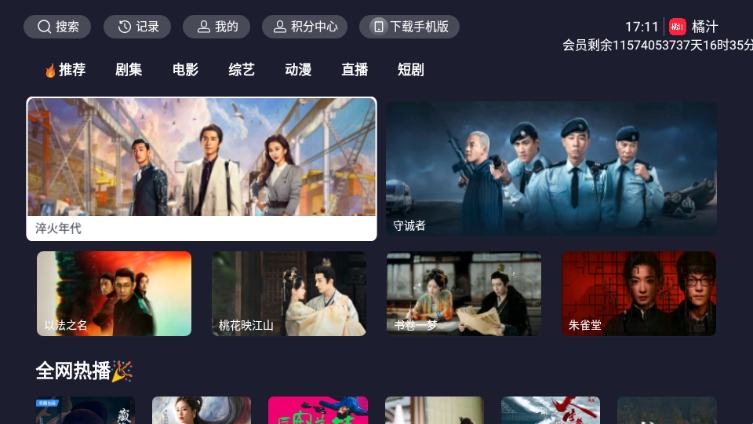Open the 搜索 search button
This screenshot has height=424, width=753.
point(57,27)
